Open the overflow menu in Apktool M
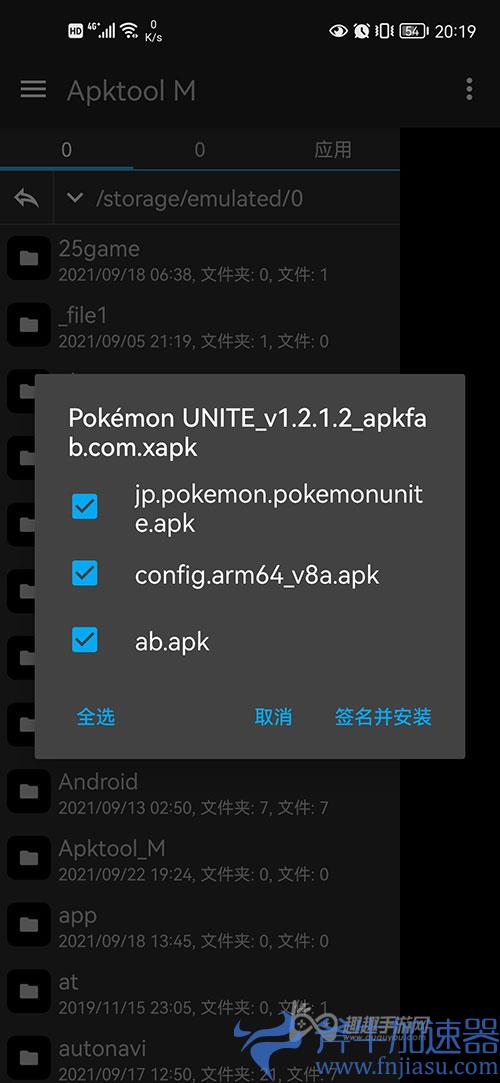The height and width of the screenshot is (1083, 500). click(470, 89)
